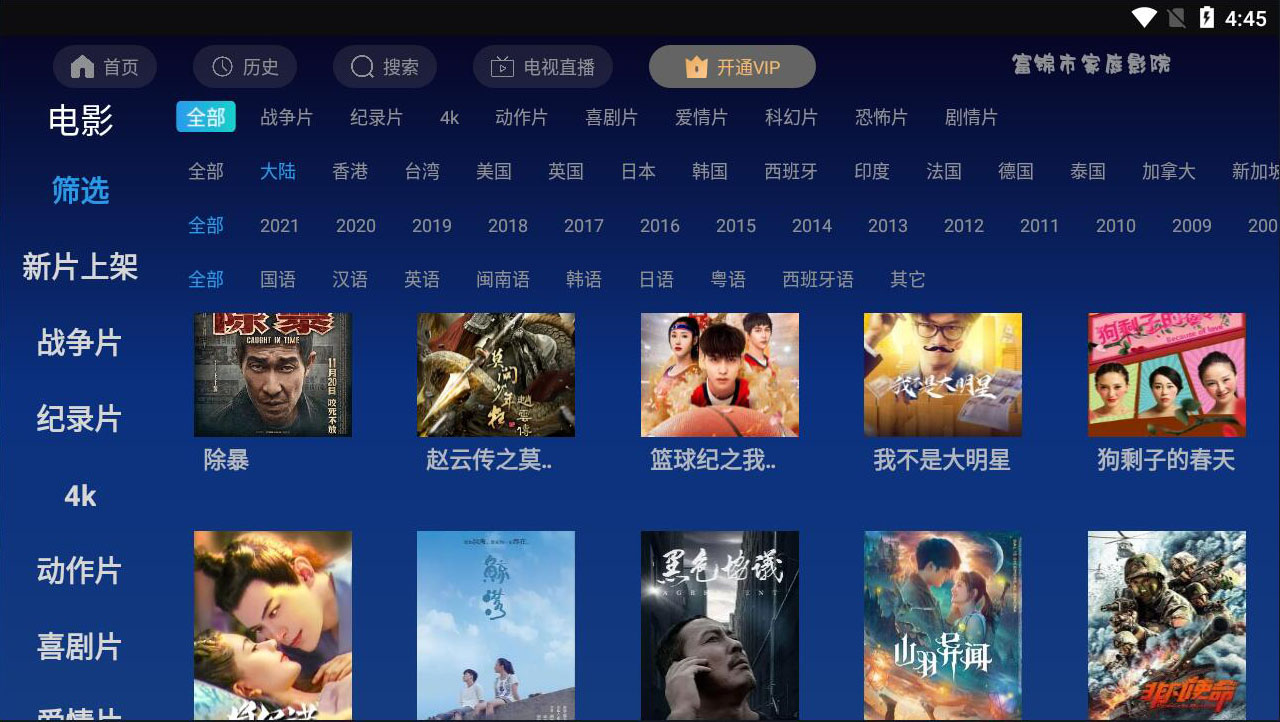The image size is (1280, 722).
Task: Open the movie 除暴
Action: pyautogui.click(x=272, y=375)
